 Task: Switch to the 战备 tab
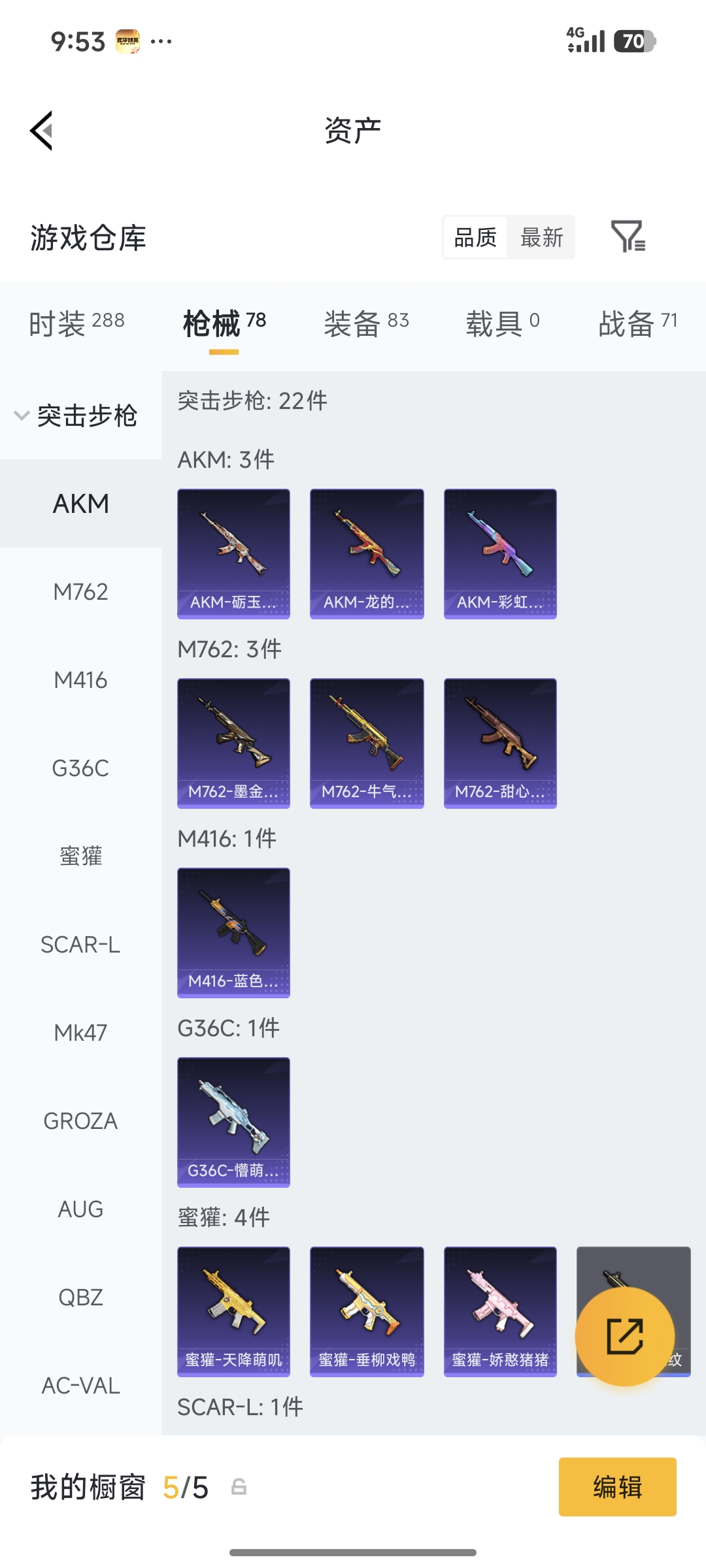point(637,323)
